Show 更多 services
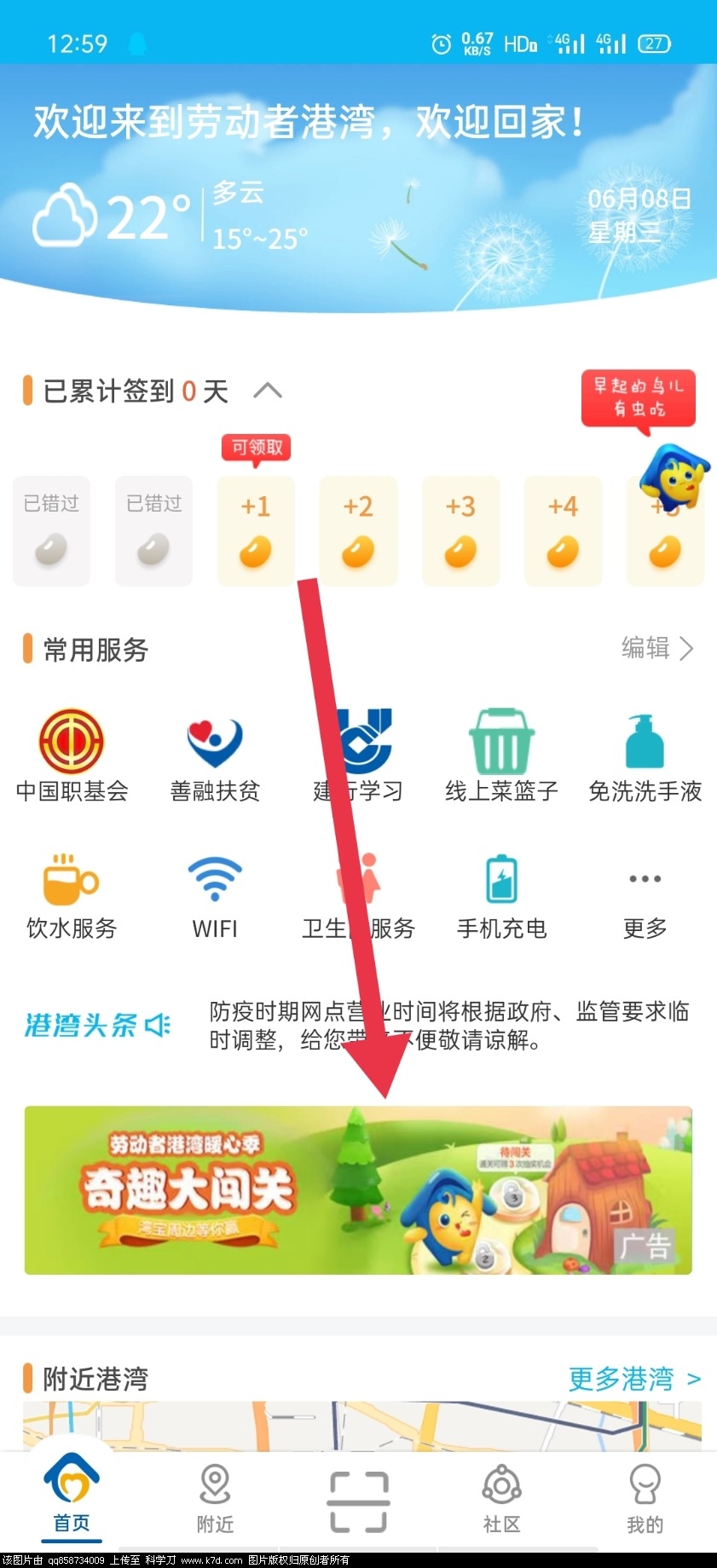Screen dimensions: 717x1568 (645, 895)
